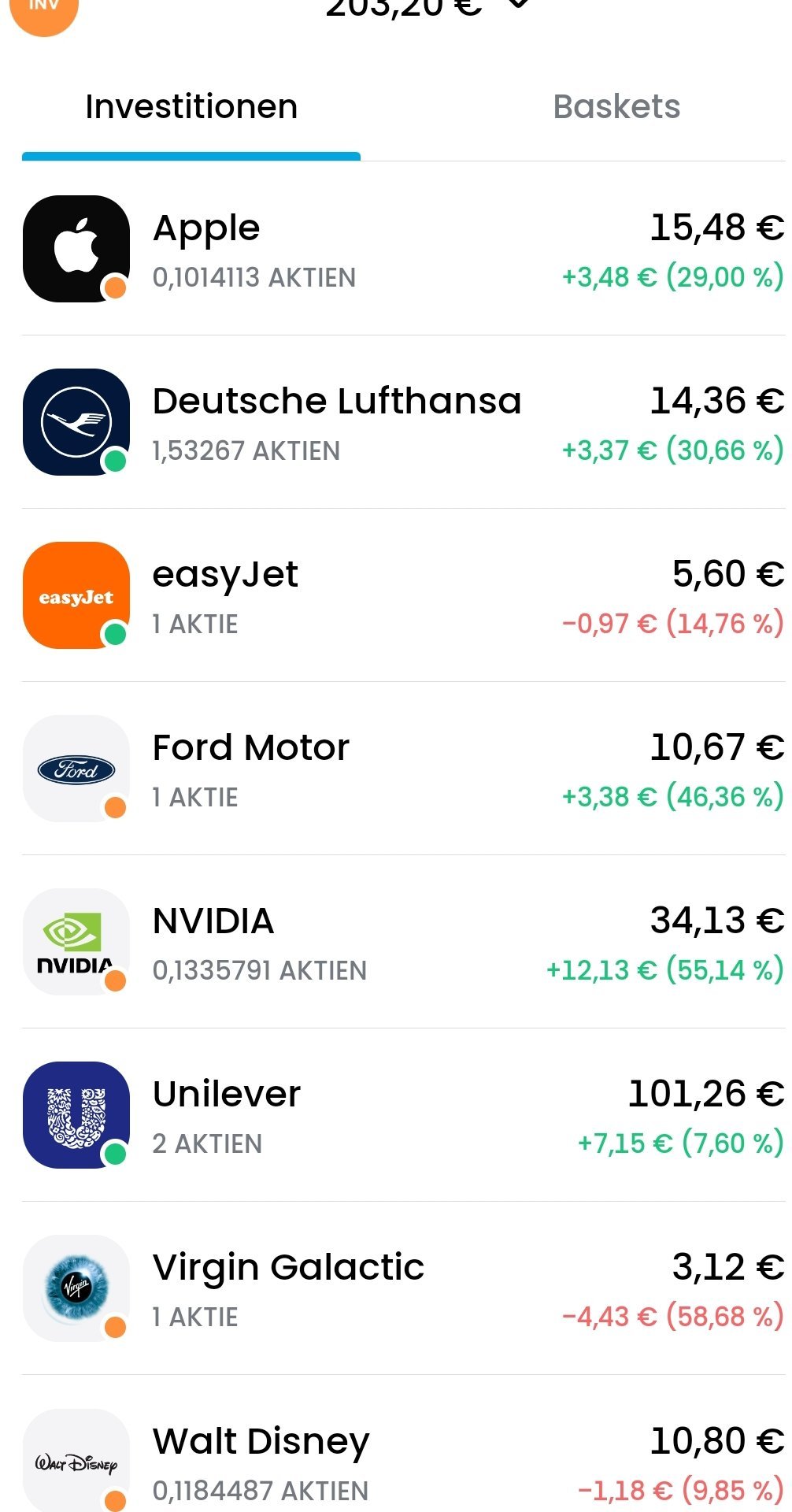Image resolution: width=792 pixels, height=1512 pixels.
Task: View the easyJet stock entry
Action: tap(403, 595)
